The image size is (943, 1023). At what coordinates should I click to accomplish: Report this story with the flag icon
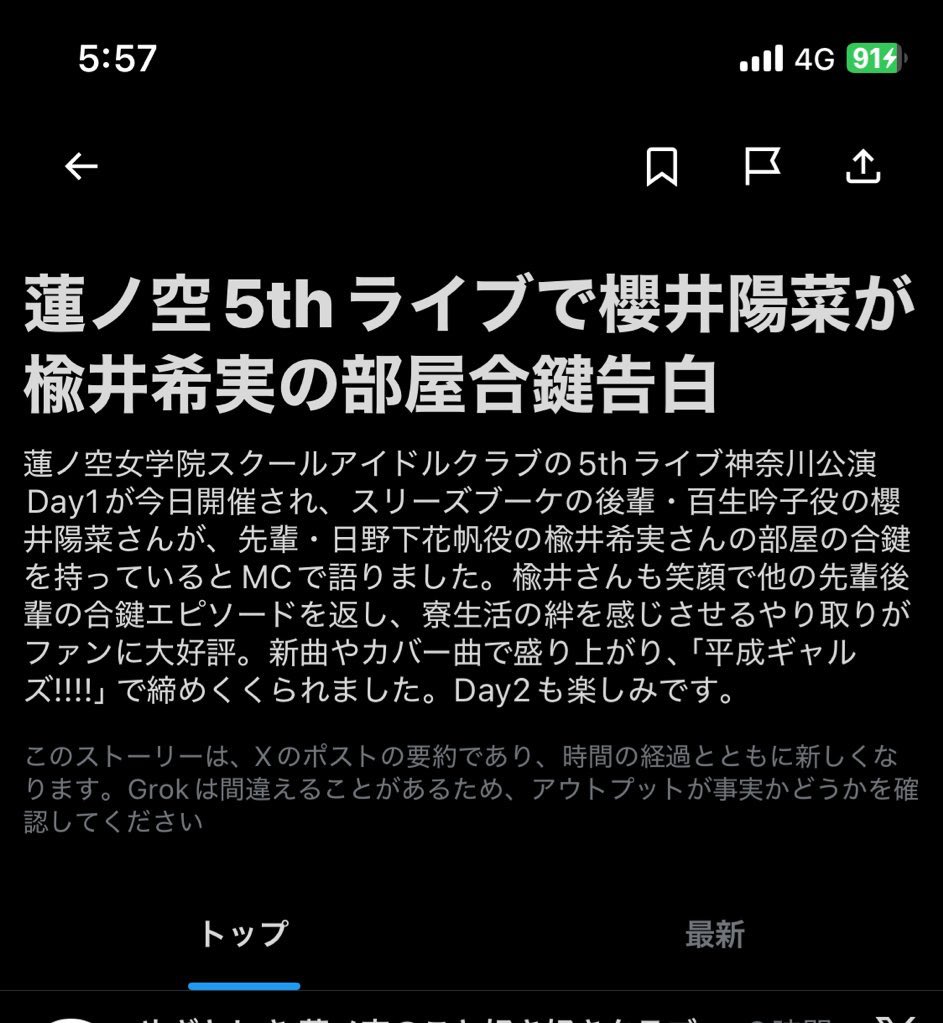762,167
